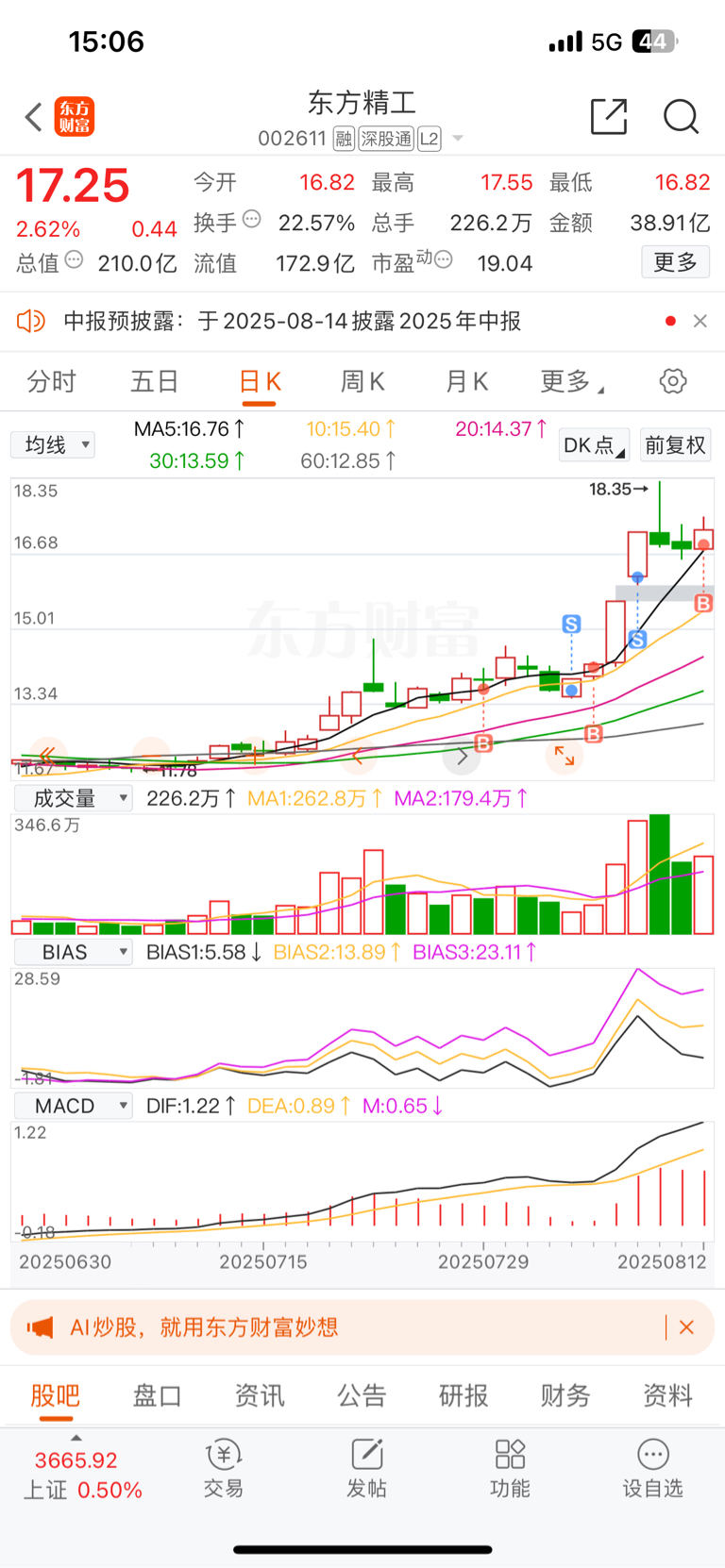Change the MACD indicator dropdown
Image resolution: width=725 pixels, height=1568 pixels.
point(74,1106)
